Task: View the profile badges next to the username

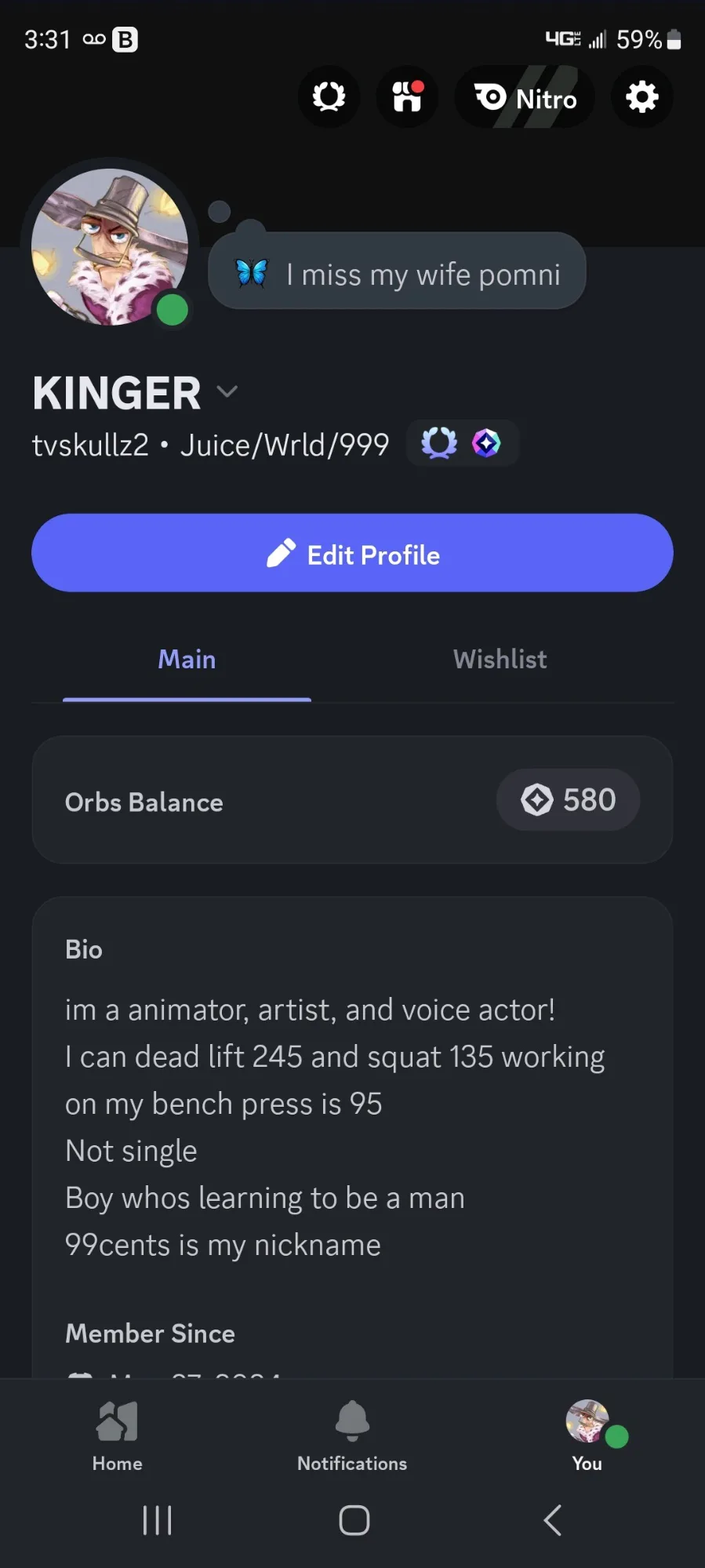Action: (x=462, y=444)
